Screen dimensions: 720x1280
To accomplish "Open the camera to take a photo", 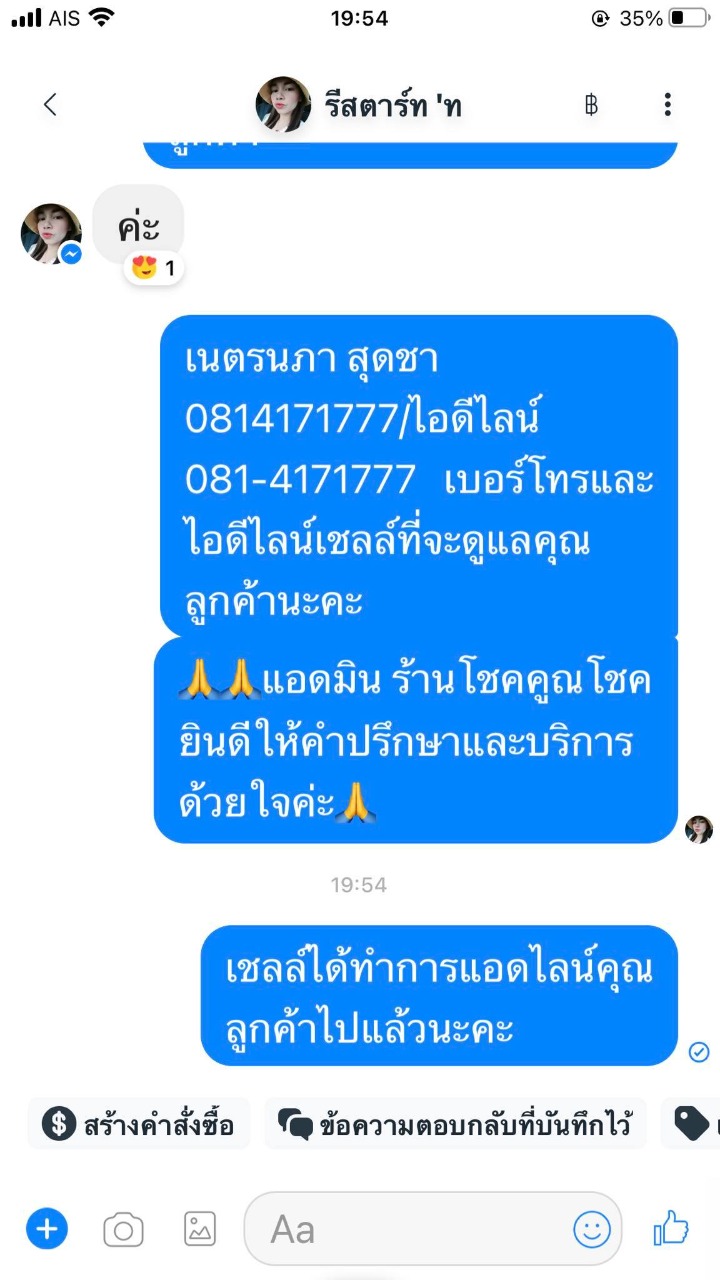I will coord(123,1229).
